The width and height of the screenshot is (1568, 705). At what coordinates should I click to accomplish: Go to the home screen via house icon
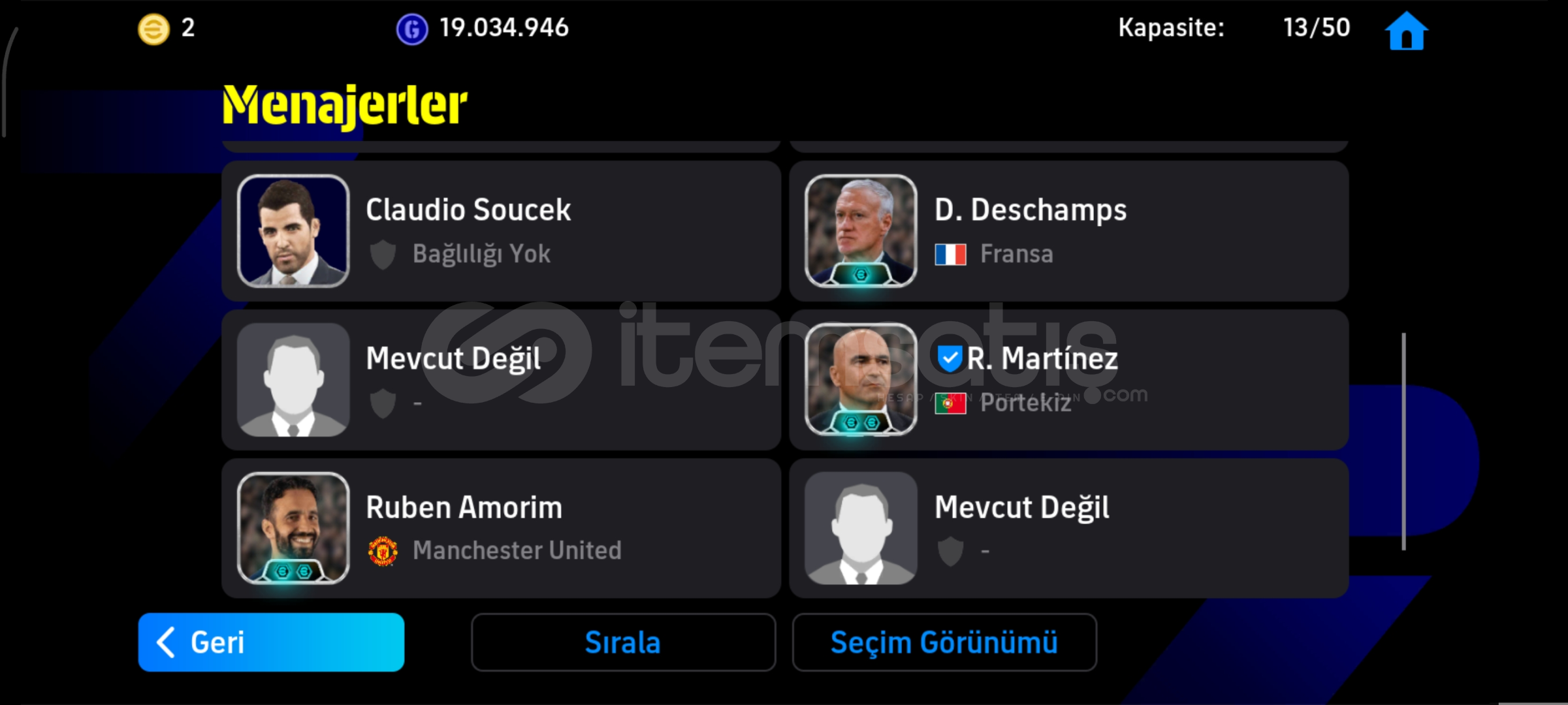click(x=1406, y=31)
